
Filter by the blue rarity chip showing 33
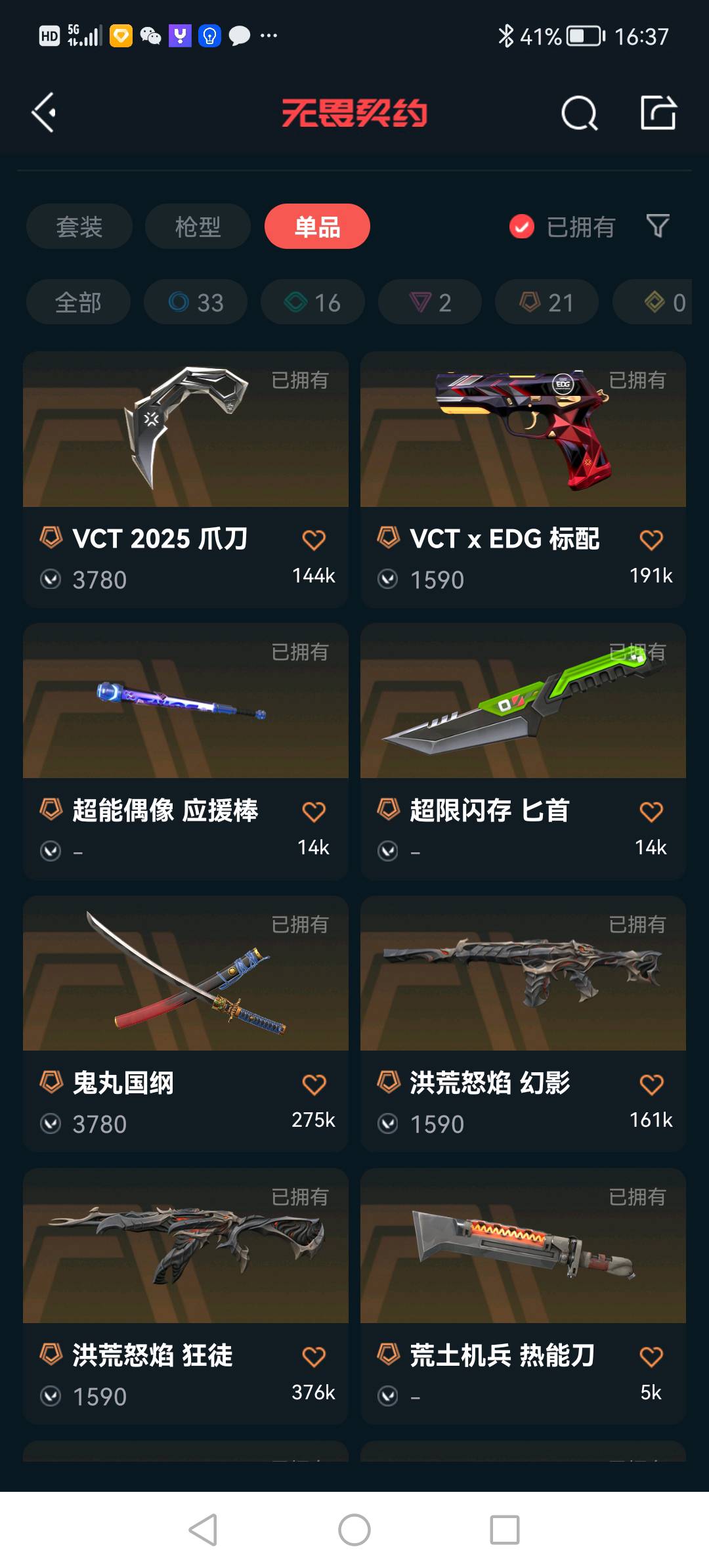[196, 302]
